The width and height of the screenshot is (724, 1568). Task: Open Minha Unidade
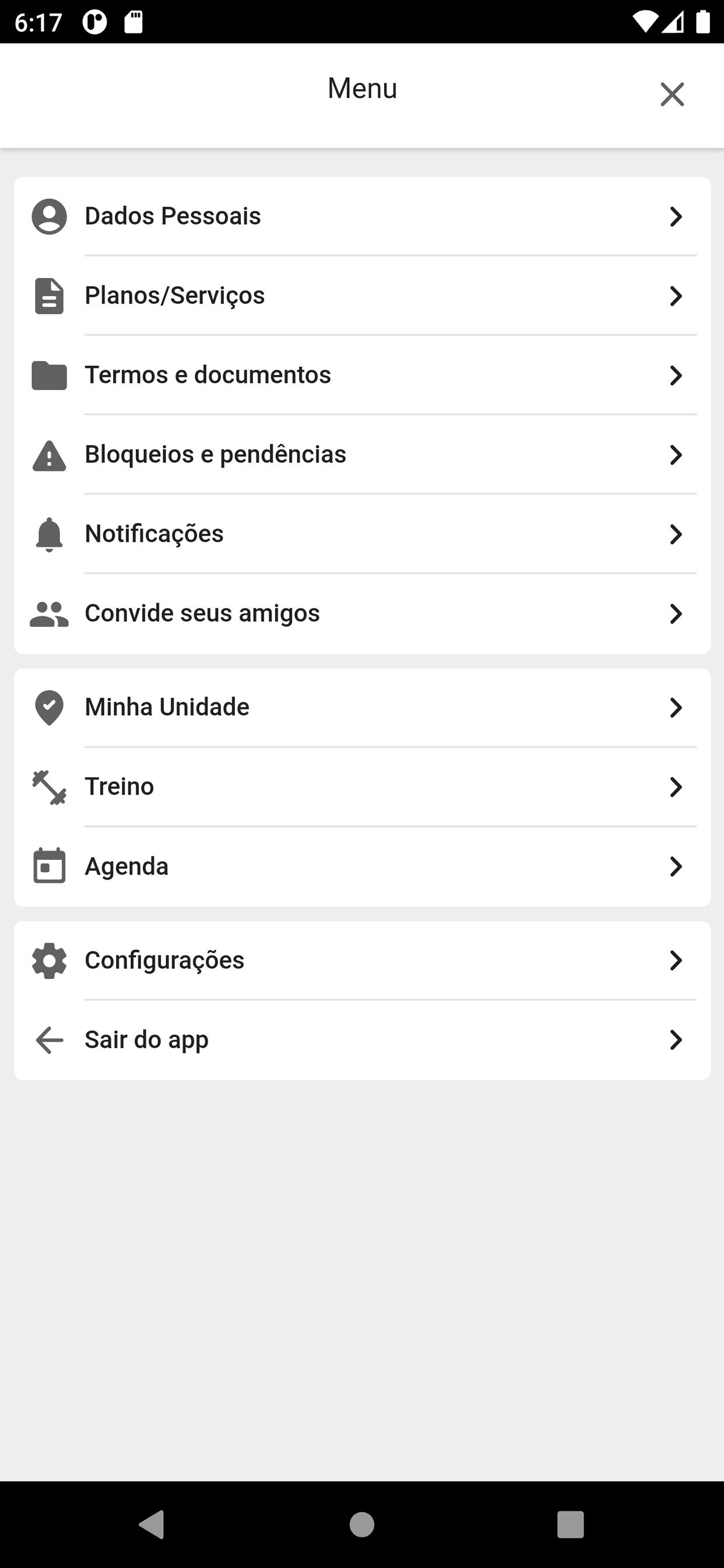pos(362,708)
